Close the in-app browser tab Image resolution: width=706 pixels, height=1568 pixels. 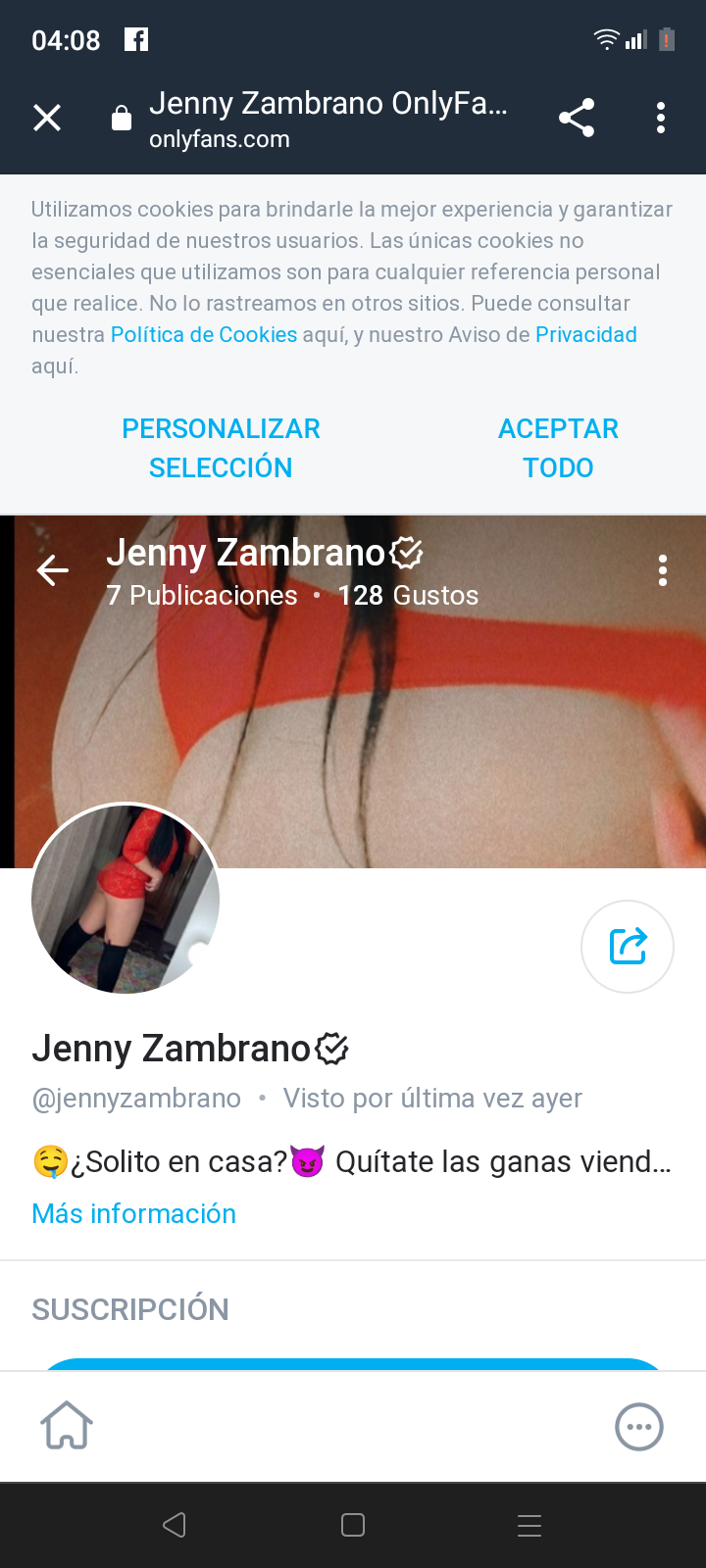[47, 119]
